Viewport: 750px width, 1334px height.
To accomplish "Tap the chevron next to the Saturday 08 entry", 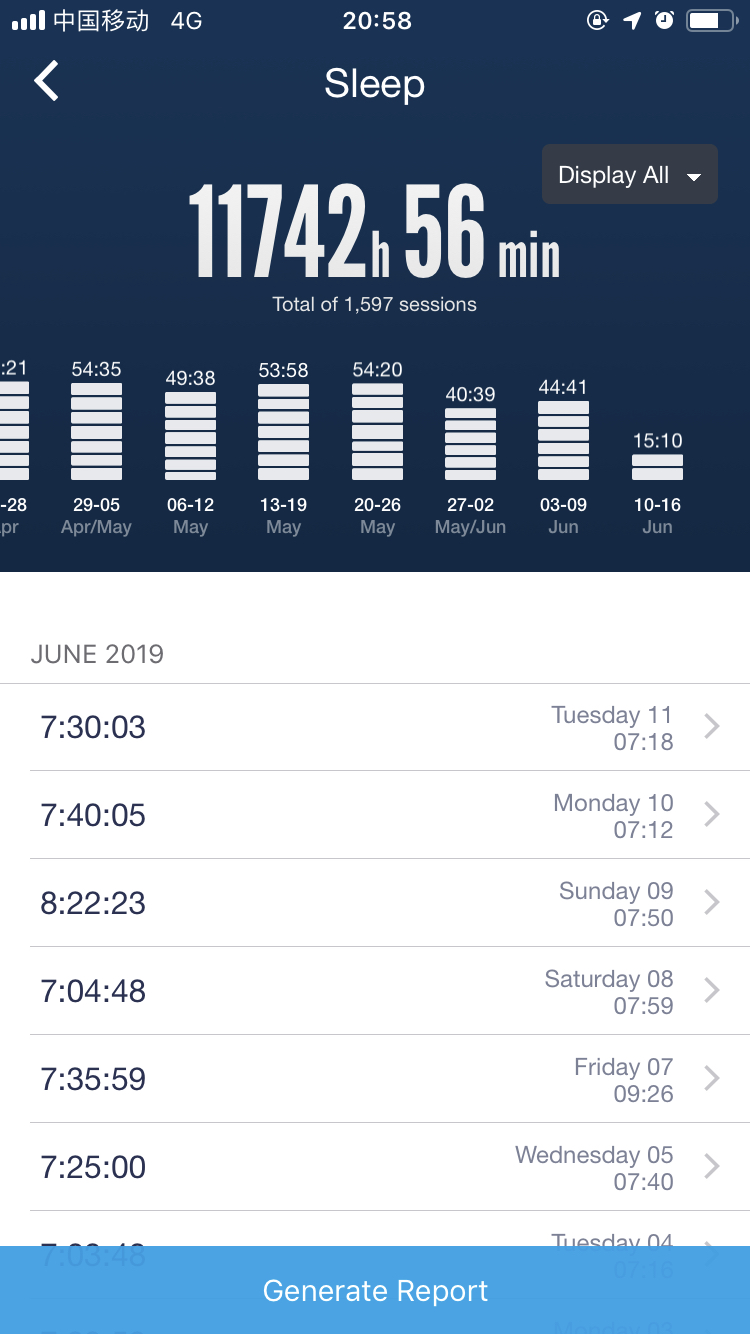I will (x=712, y=991).
